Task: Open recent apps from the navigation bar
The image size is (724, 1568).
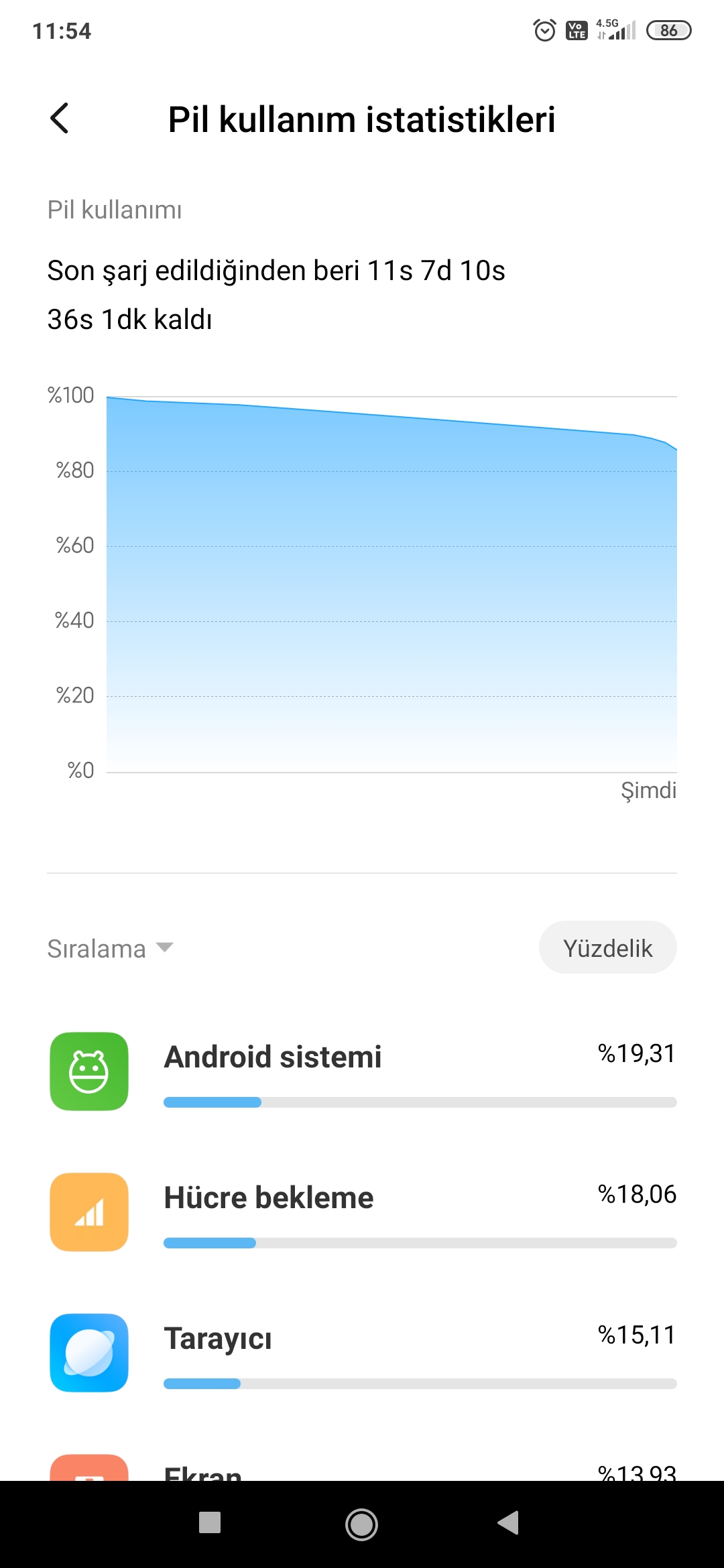Action: click(210, 1522)
